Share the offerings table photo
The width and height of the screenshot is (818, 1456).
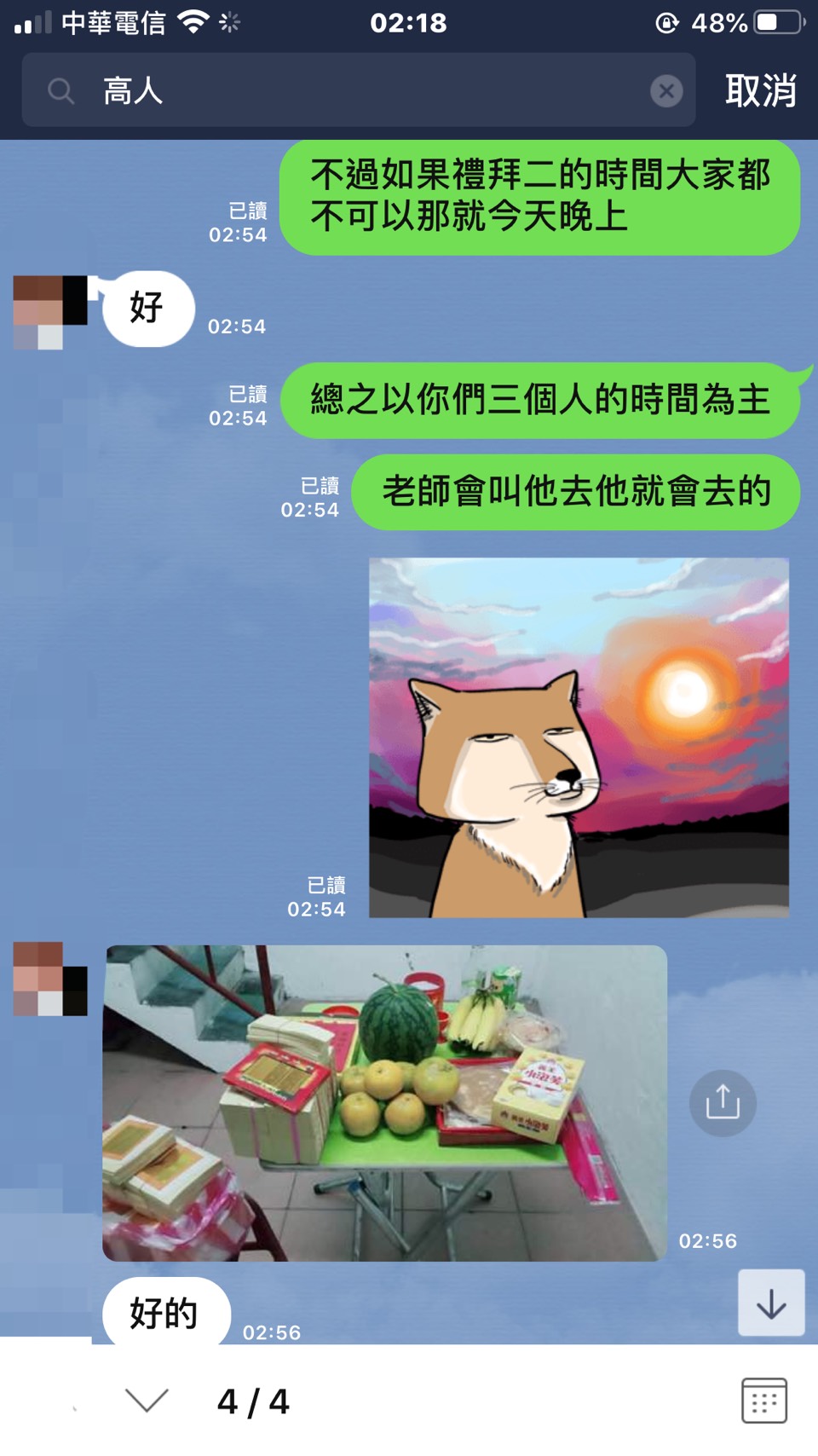pyautogui.click(x=723, y=1102)
